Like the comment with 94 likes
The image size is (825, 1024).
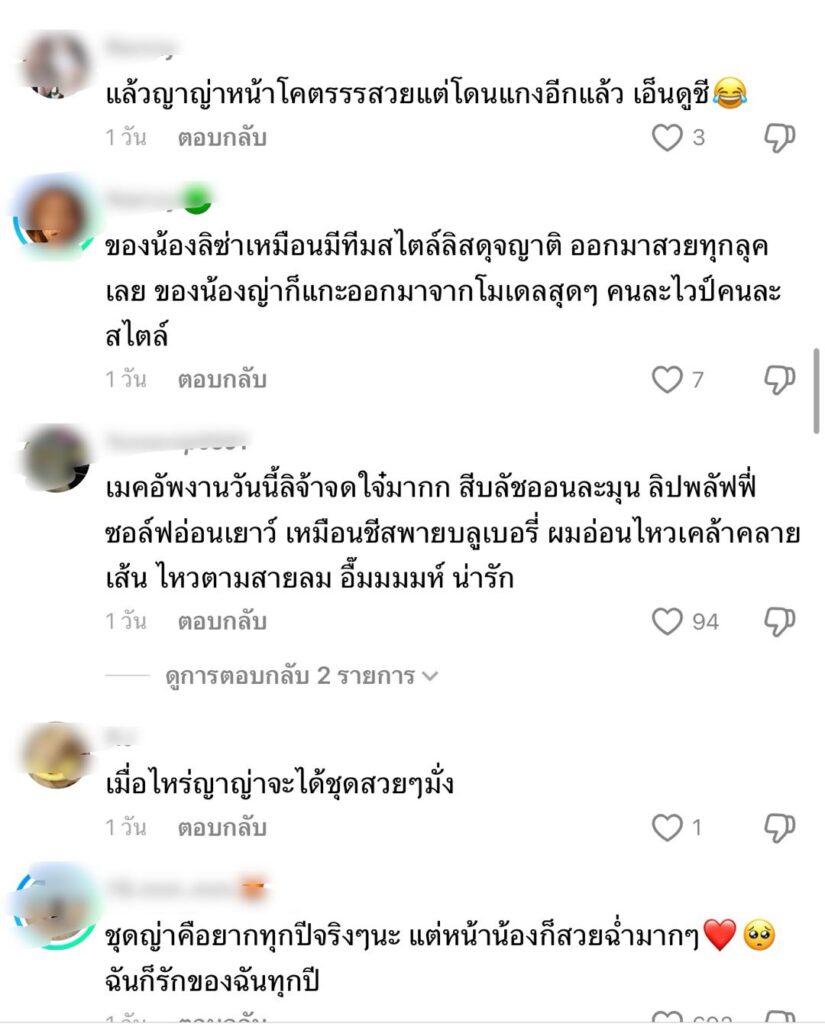667,622
